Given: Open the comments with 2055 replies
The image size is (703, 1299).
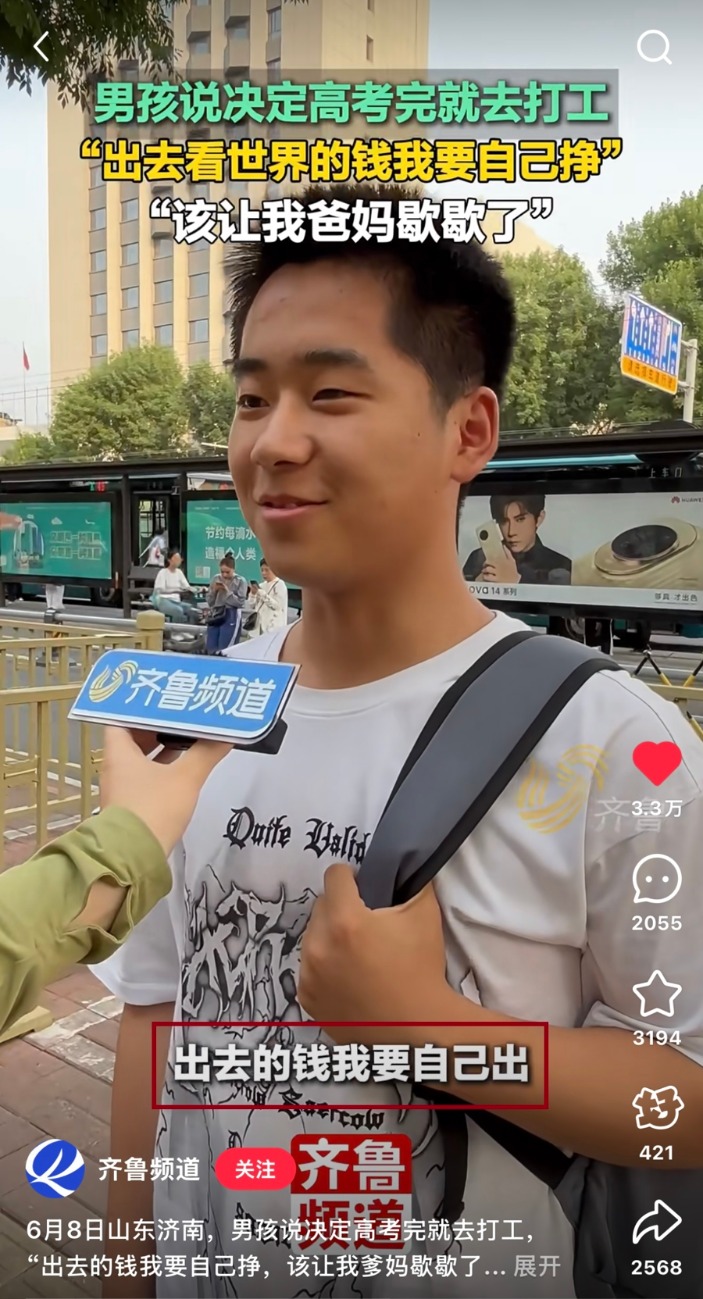Looking at the screenshot, I should click(657, 880).
